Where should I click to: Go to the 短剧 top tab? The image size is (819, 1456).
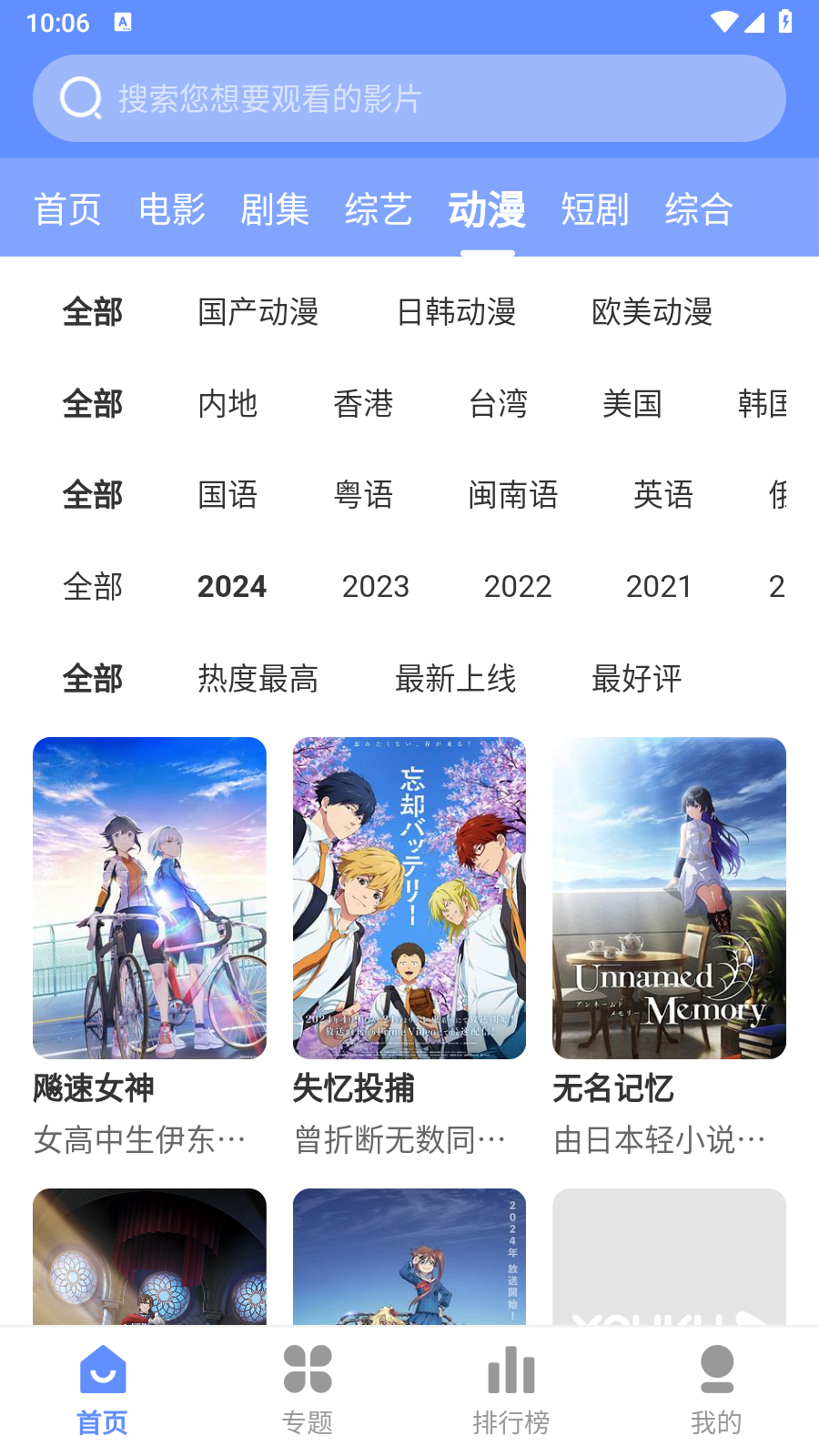(x=594, y=210)
